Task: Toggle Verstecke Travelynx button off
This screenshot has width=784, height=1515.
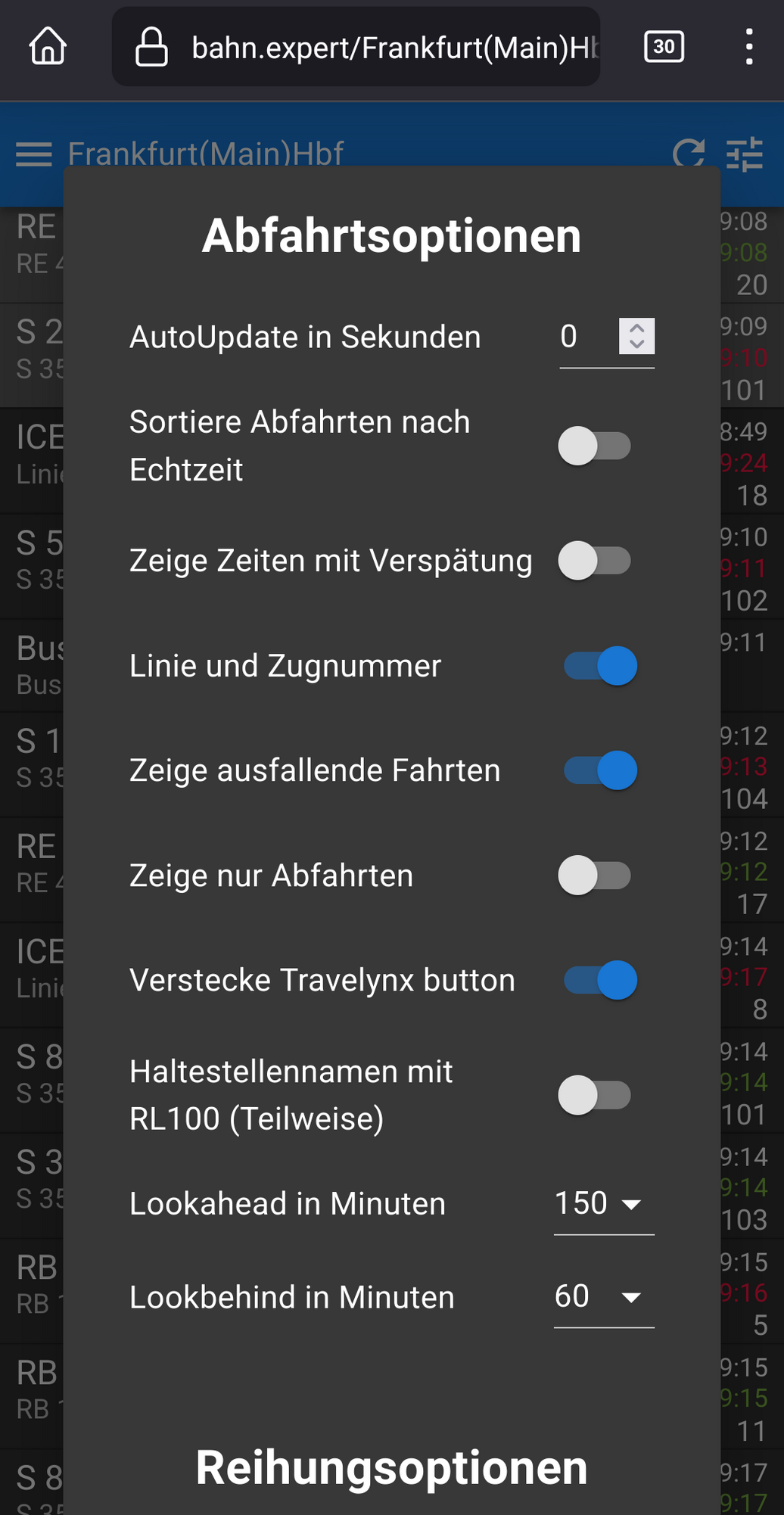Action: (x=600, y=980)
